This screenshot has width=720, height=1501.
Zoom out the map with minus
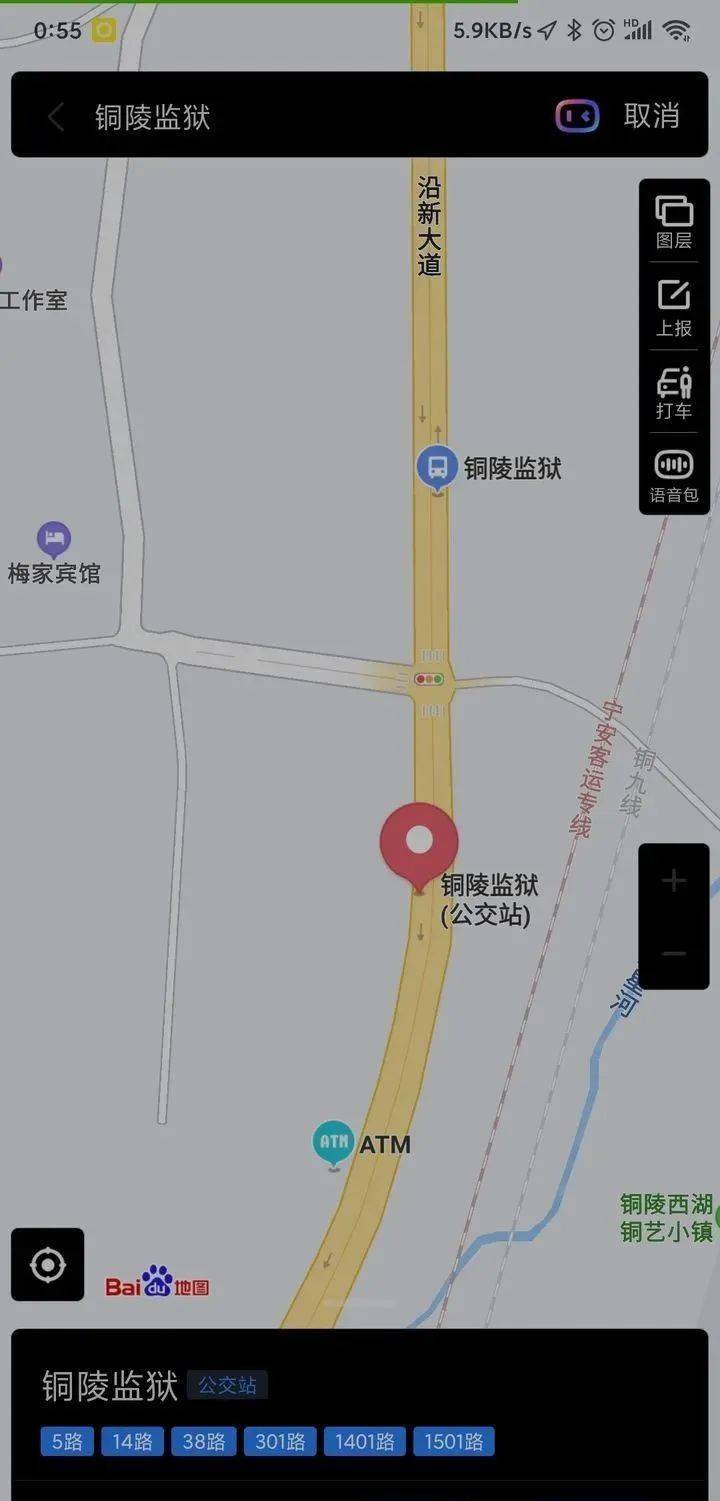(x=674, y=954)
